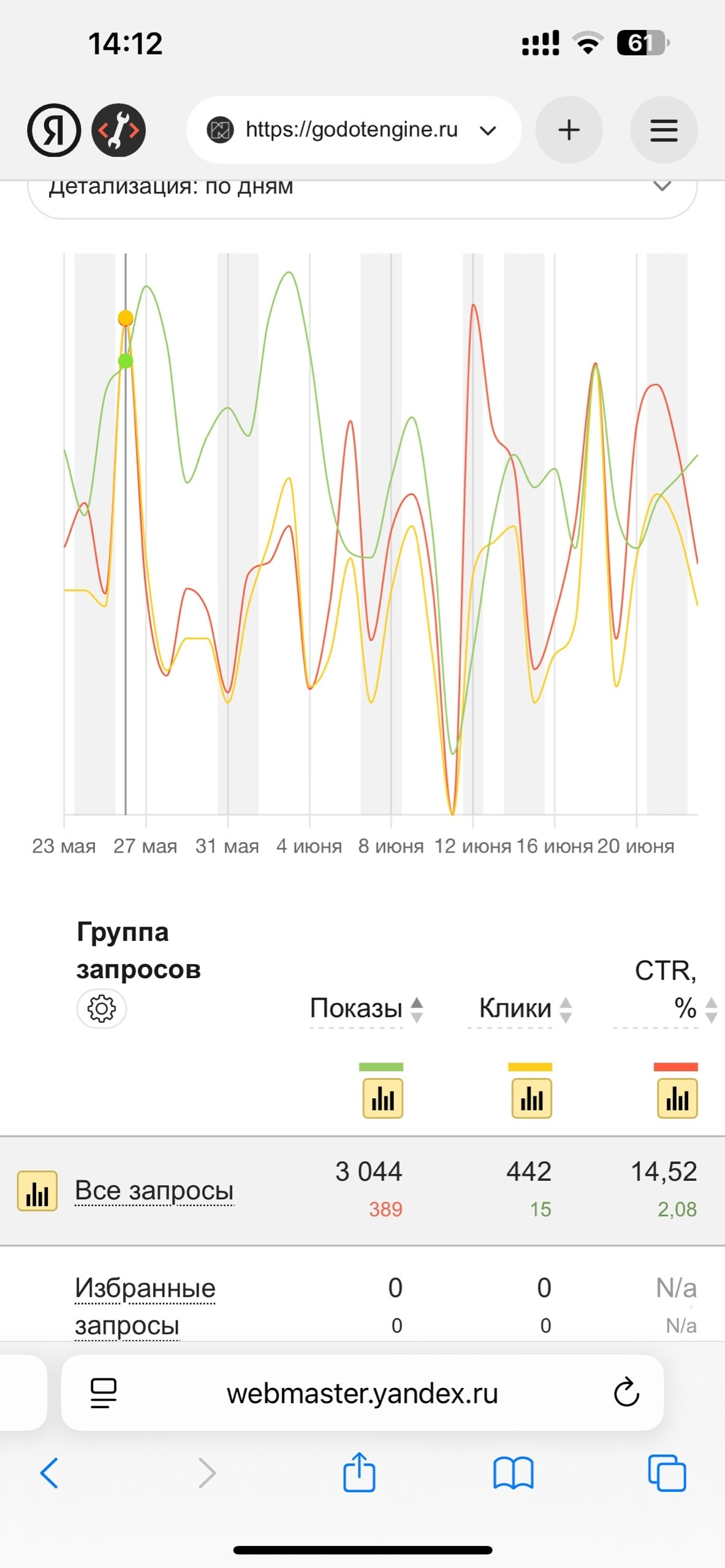Reload the webmaster.yandex.ru page
725x1568 pixels.
(x=626, y=1393)
